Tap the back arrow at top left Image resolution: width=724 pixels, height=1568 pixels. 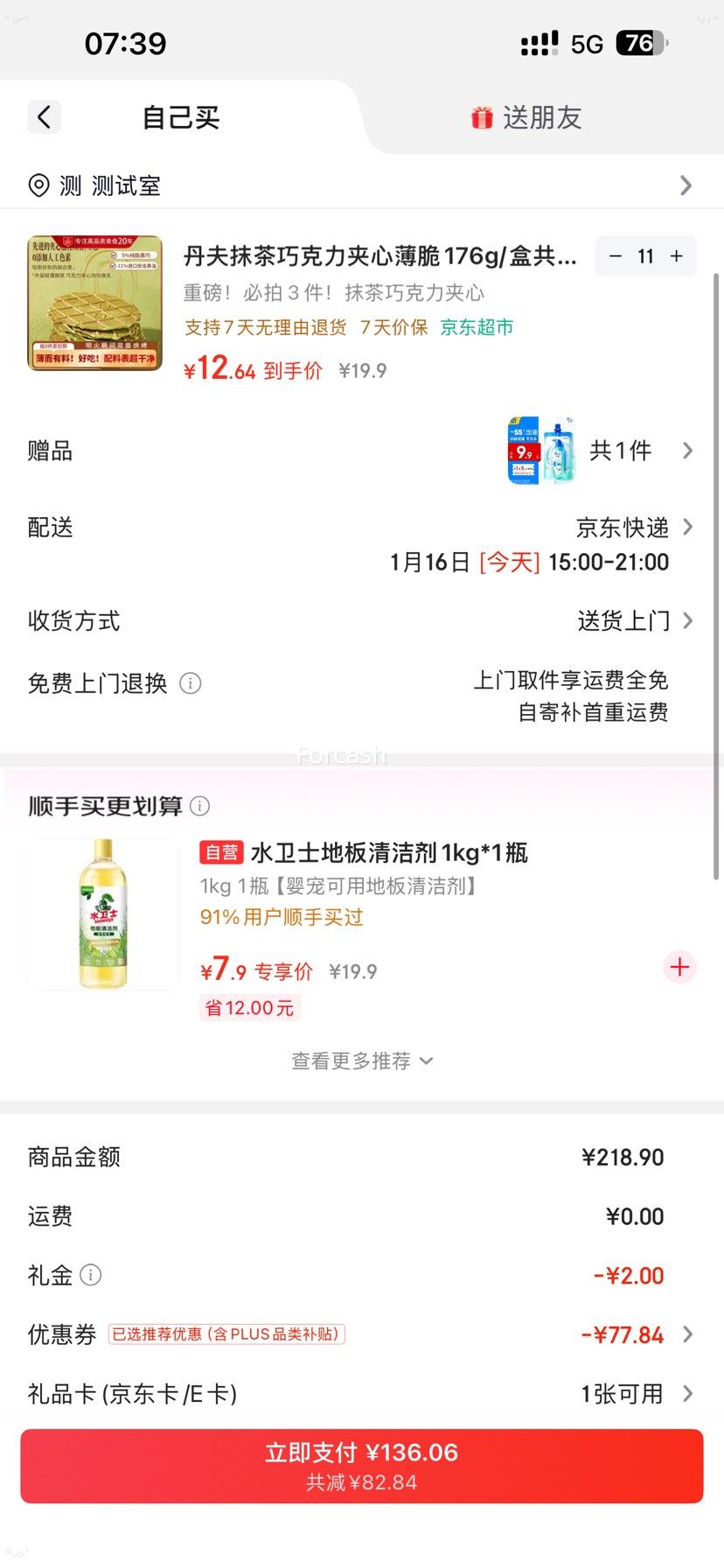(44, 116)
